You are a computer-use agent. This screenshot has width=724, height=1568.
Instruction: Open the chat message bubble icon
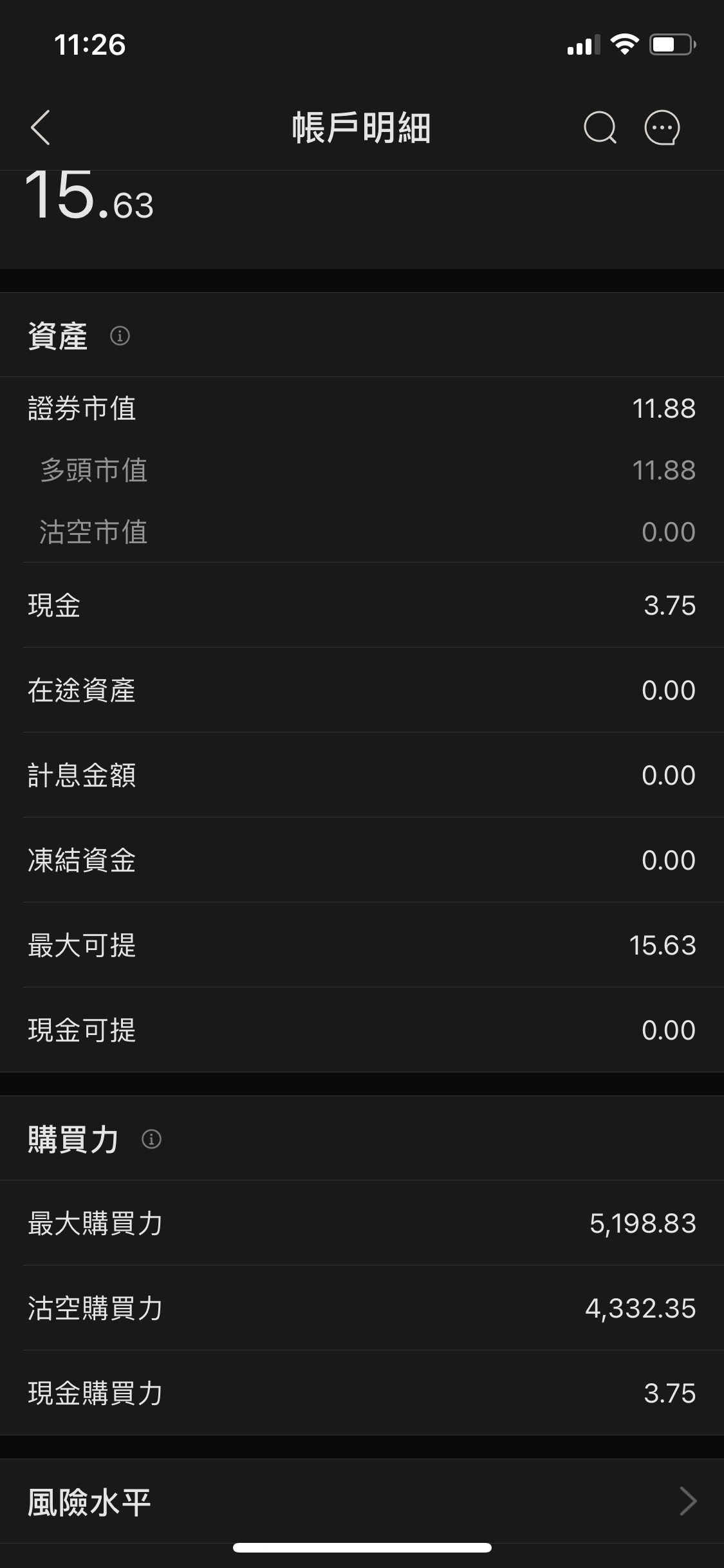point(662,127)
